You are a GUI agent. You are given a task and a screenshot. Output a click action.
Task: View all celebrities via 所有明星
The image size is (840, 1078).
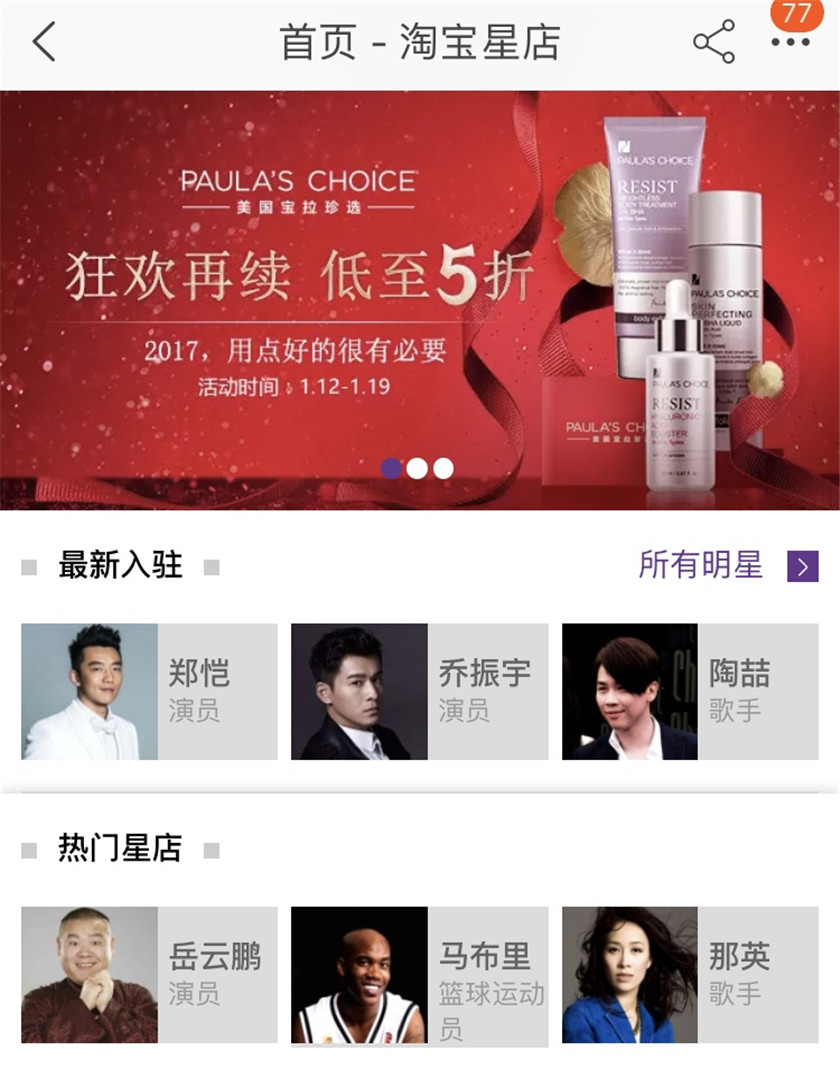pos(727,566)
